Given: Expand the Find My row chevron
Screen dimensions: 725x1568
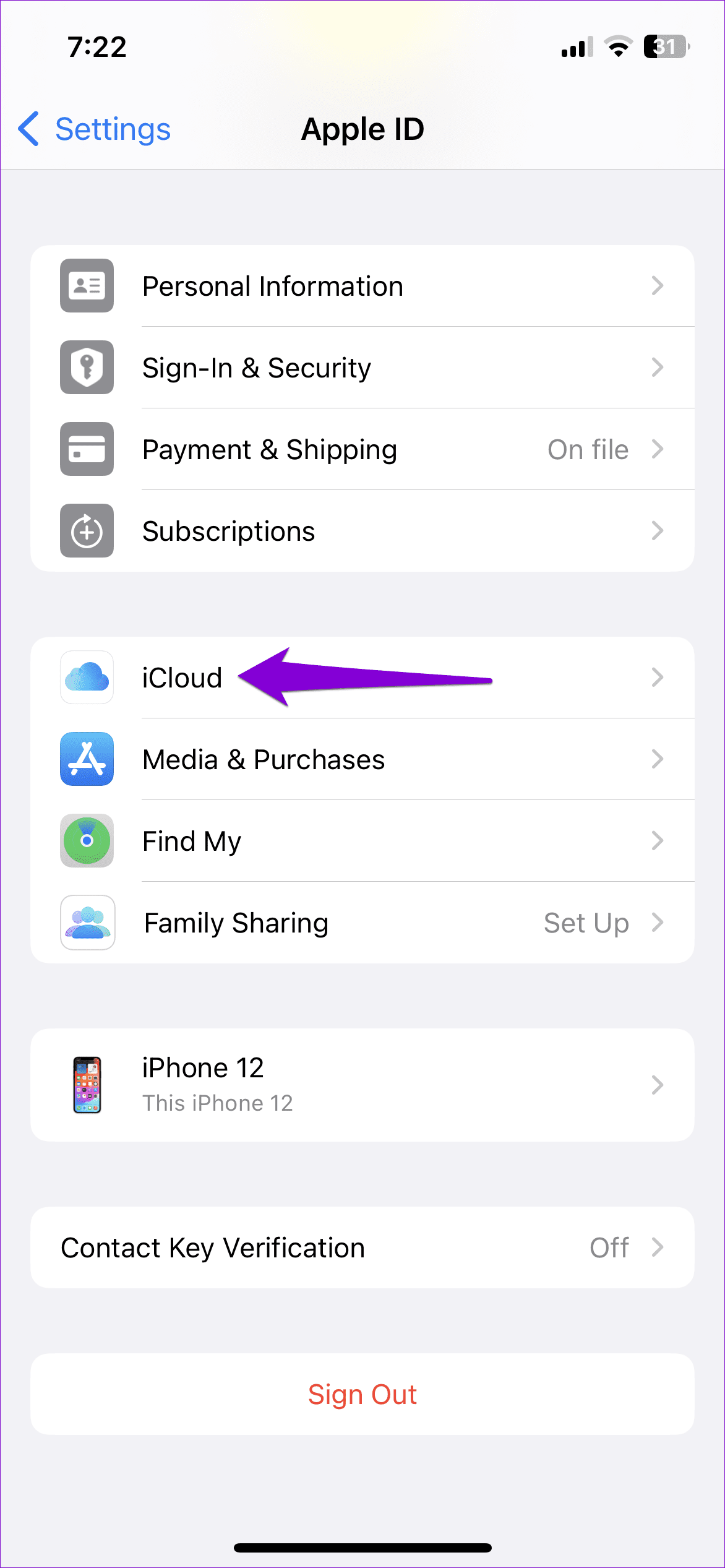Looking at the screenshot, I should tap(658, 841).
